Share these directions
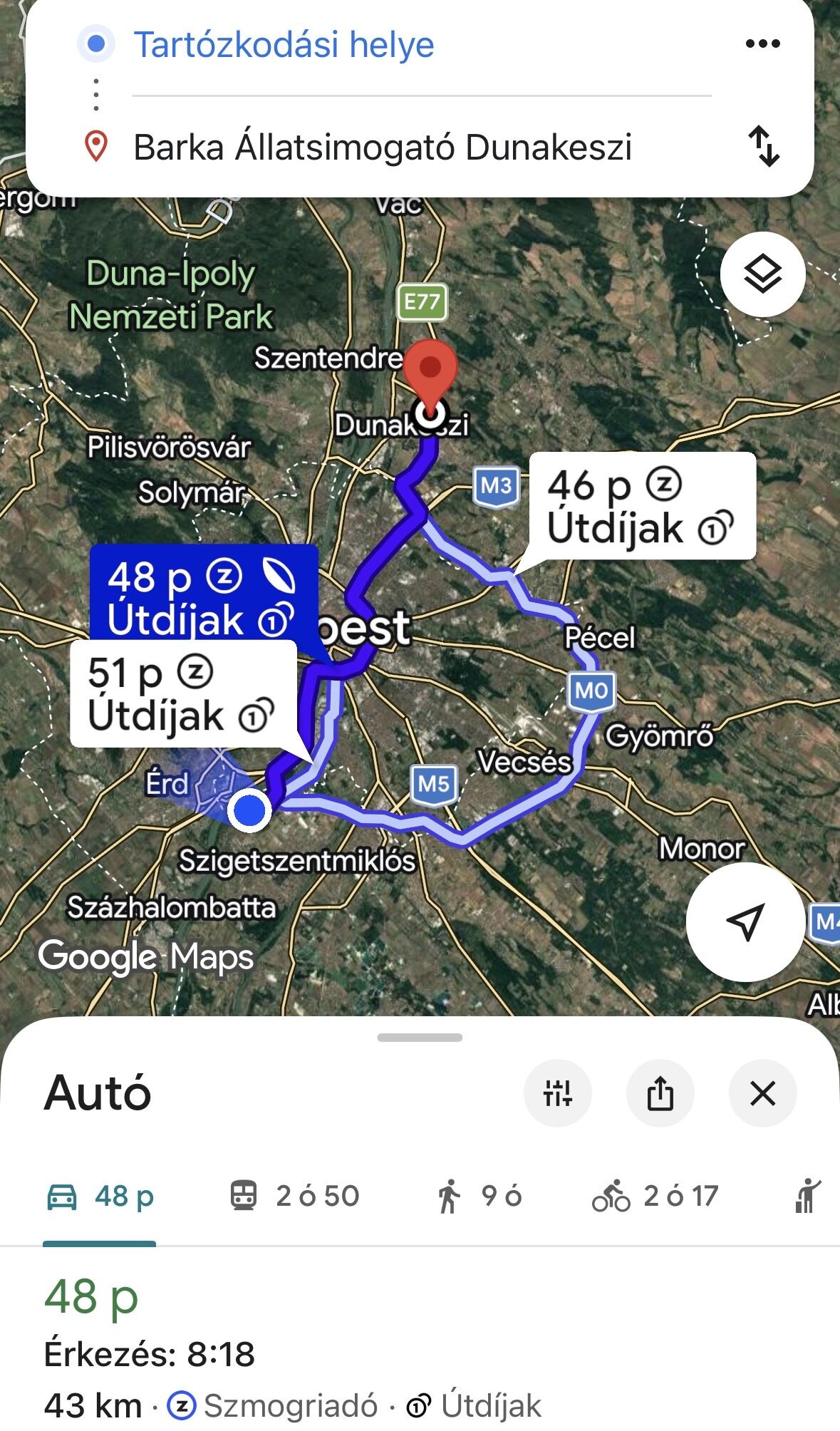The width and height of the screenshot is (840, 1431). pyautogui.click(x=660, y=1093)
